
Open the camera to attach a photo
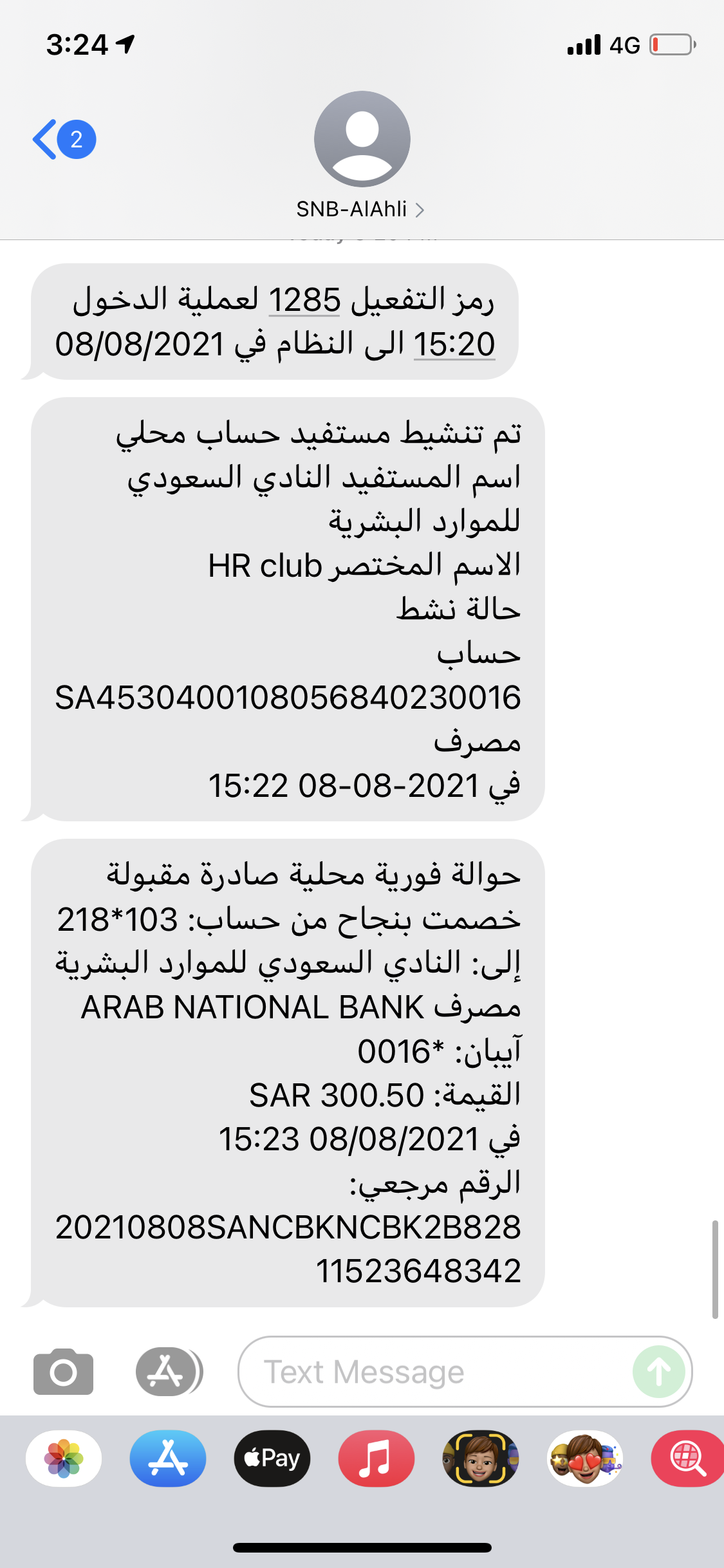pos(63,1372)
